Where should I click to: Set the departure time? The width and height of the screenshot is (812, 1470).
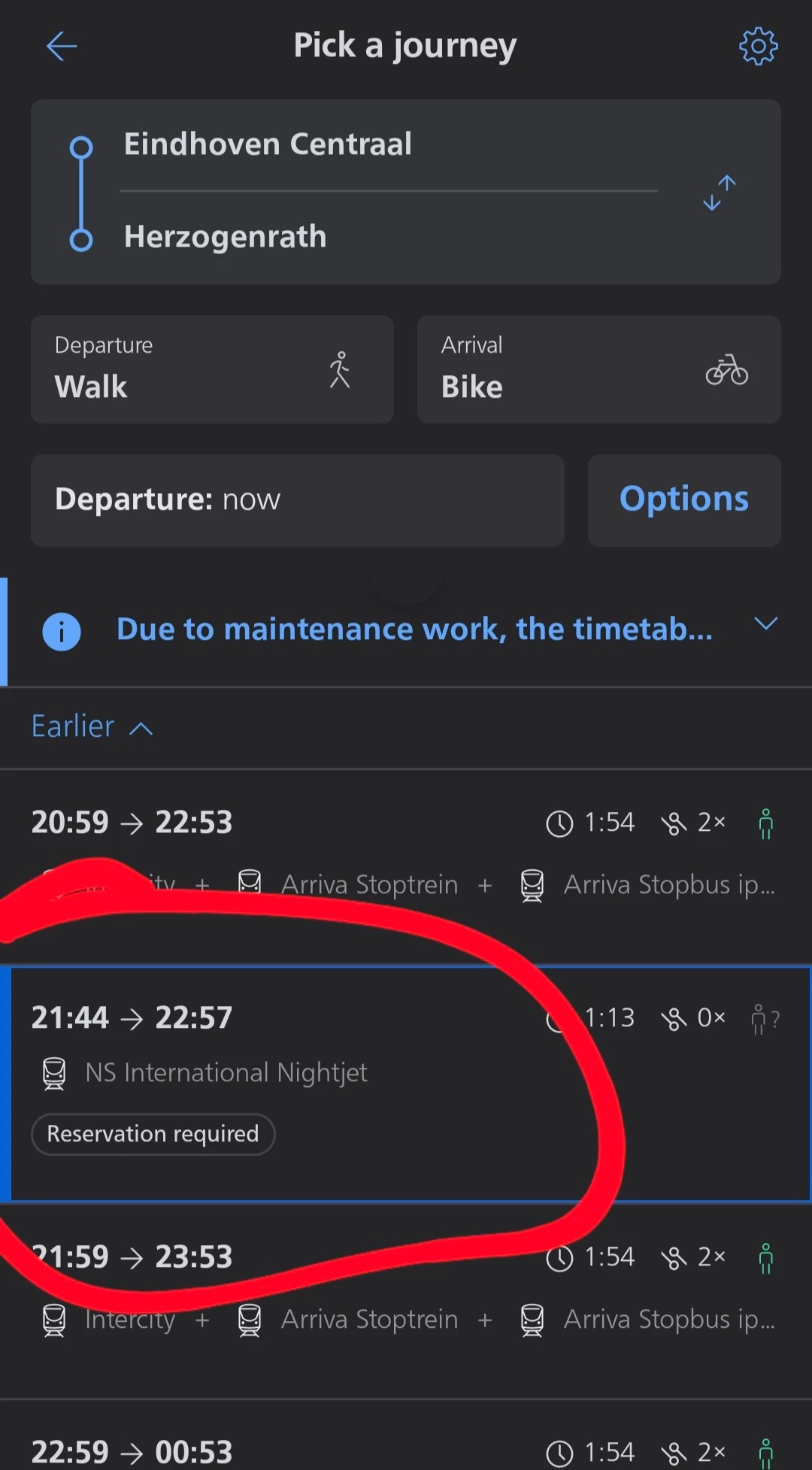(297, 500)
